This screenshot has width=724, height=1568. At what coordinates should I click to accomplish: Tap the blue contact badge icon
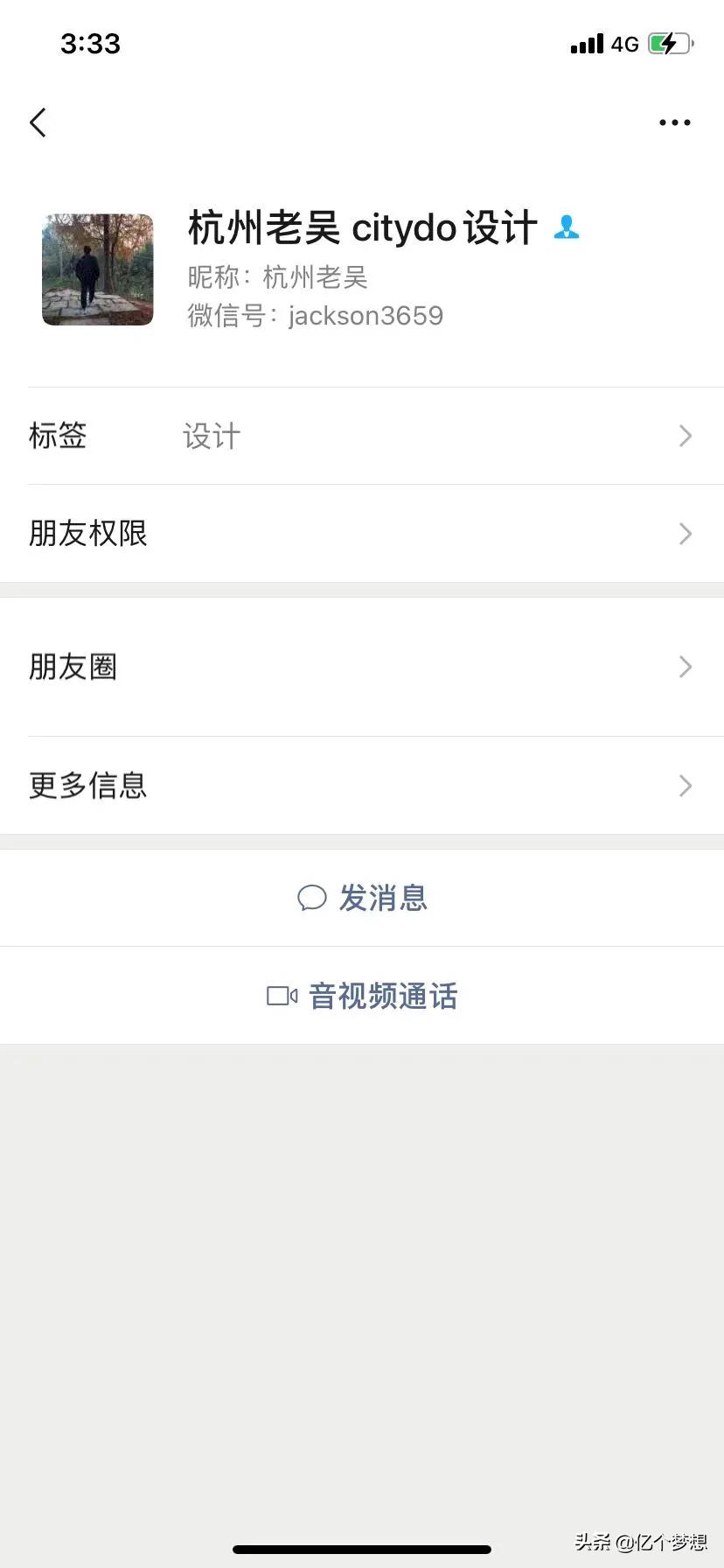[x=566, y=227]
